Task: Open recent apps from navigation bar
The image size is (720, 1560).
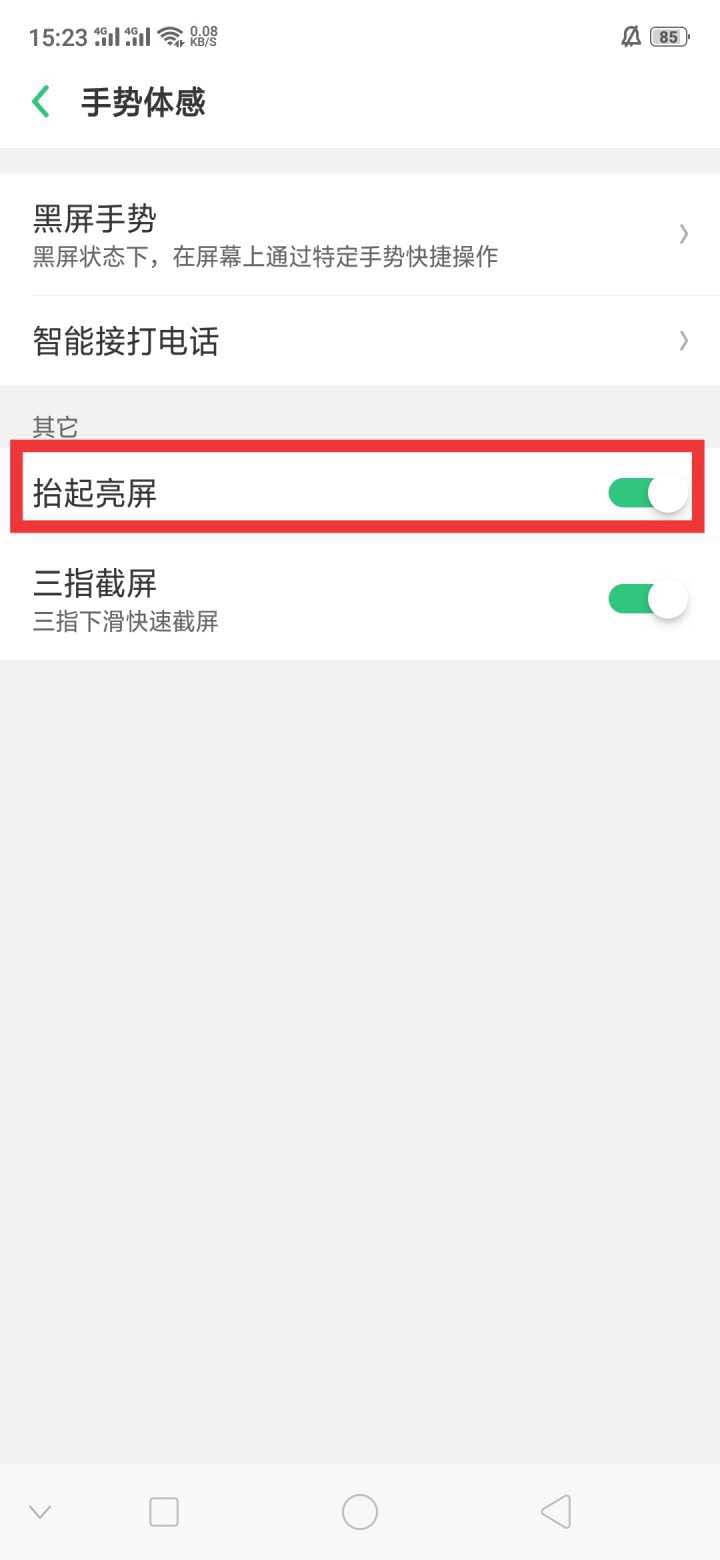Action: [164, 1511]
